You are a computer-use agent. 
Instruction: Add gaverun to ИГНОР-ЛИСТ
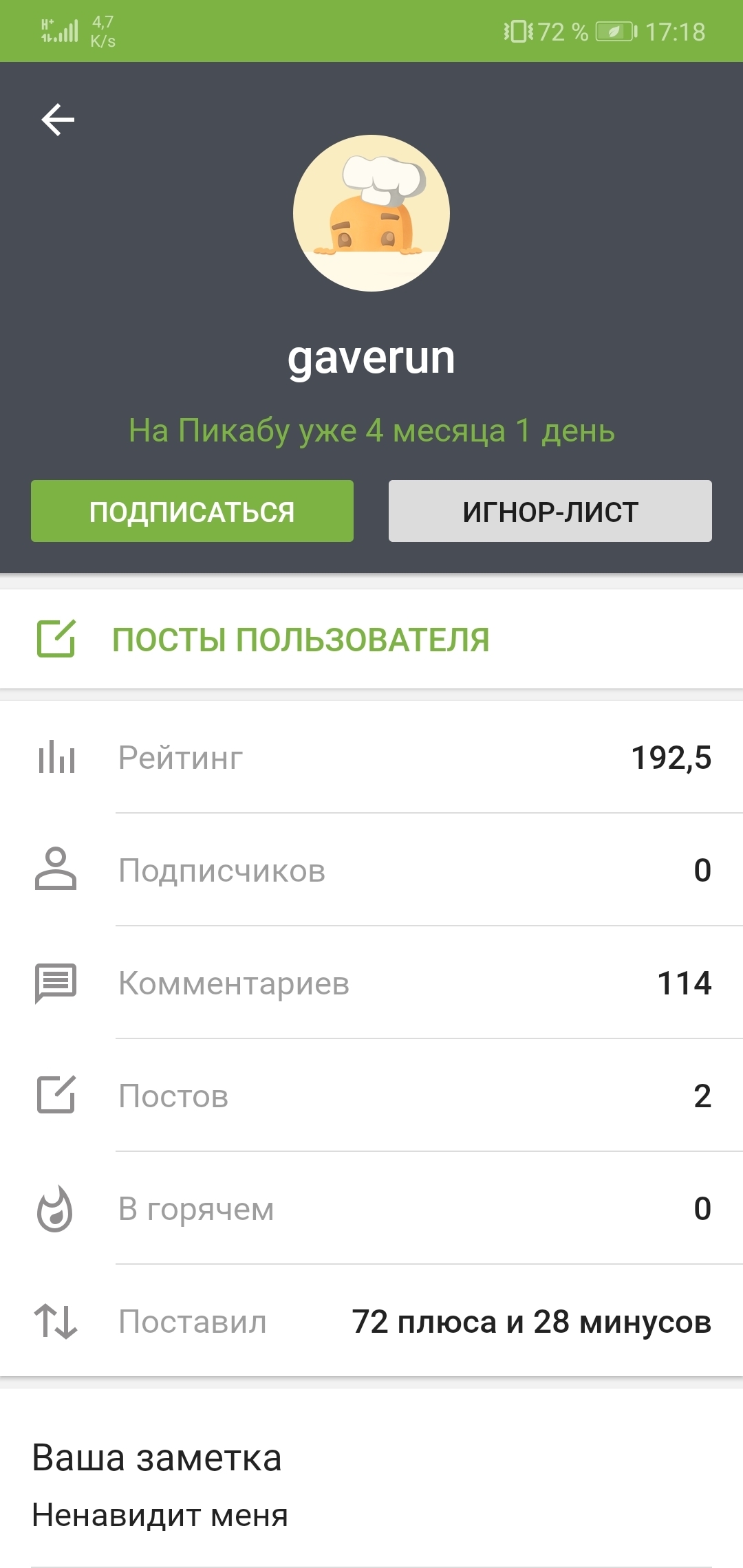550,511
